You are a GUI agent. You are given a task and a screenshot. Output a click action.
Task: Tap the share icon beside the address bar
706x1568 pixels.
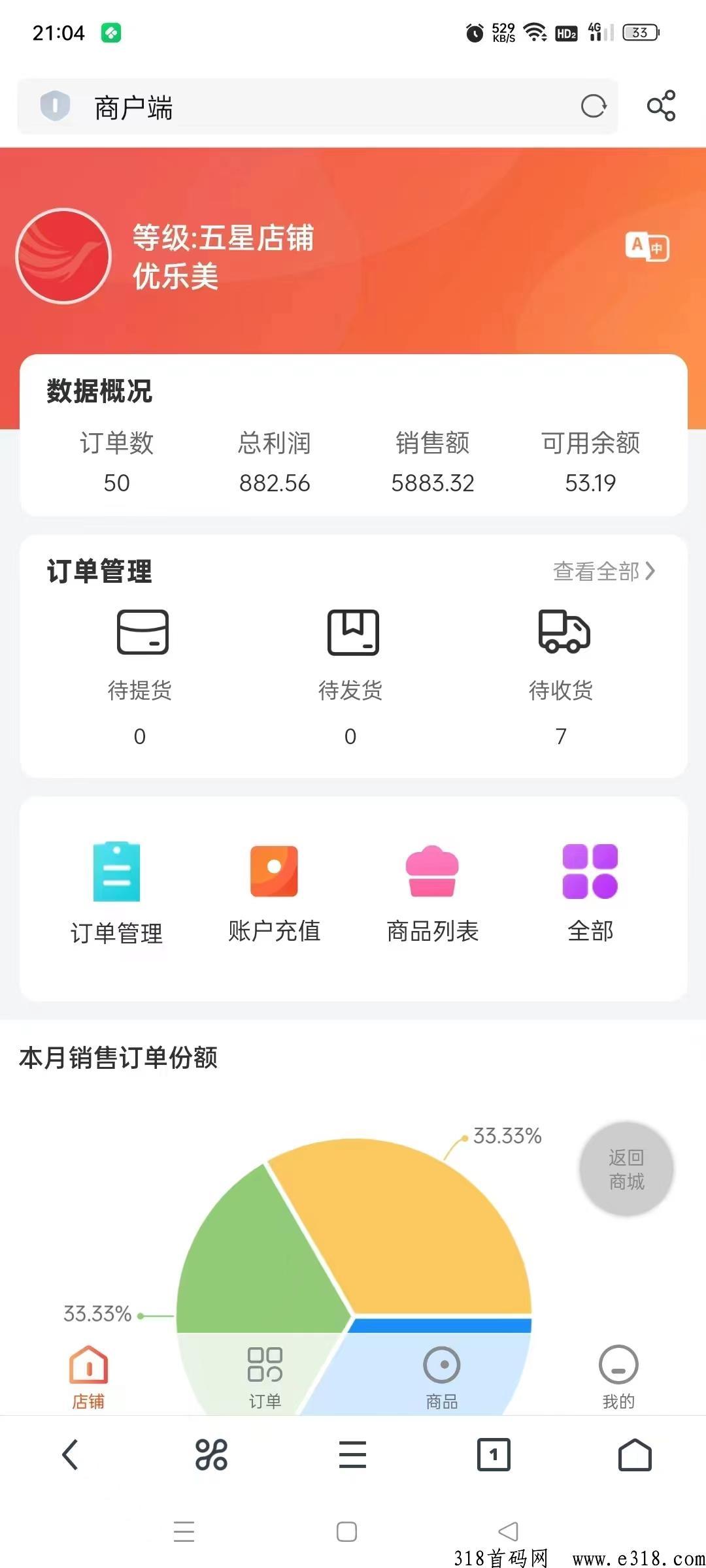point(661,106)
